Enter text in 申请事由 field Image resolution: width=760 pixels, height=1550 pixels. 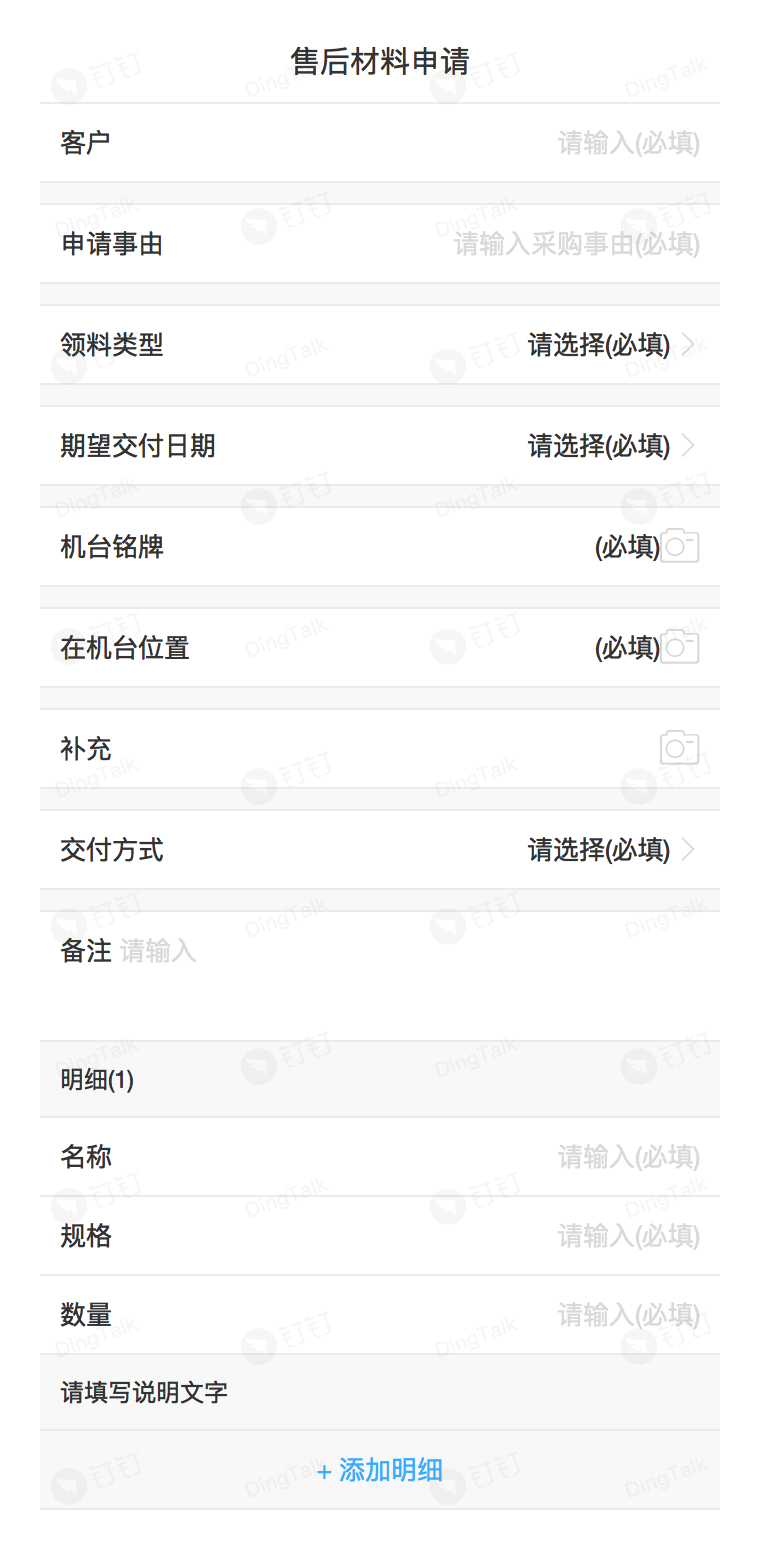click(x=576, y=244)
